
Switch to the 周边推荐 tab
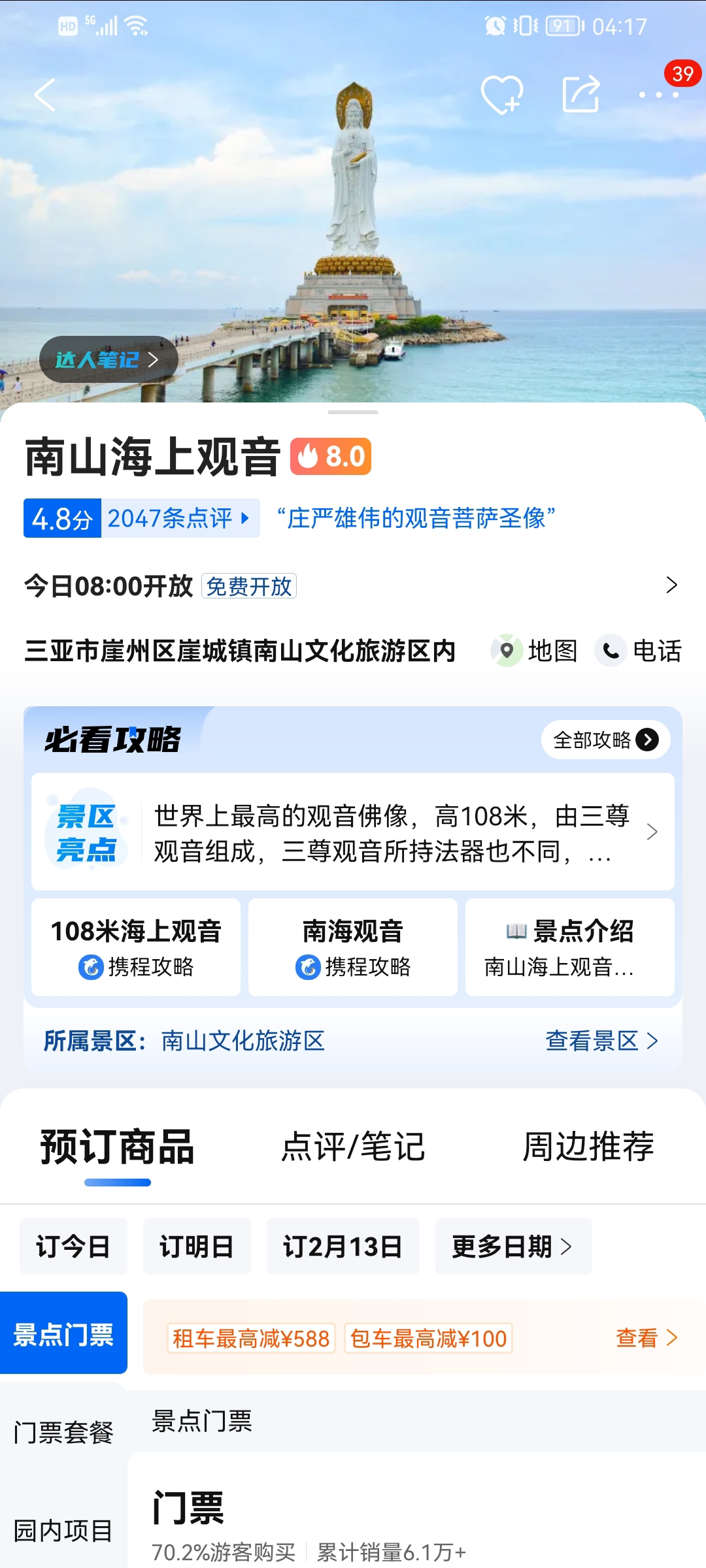pos(588,1147)
